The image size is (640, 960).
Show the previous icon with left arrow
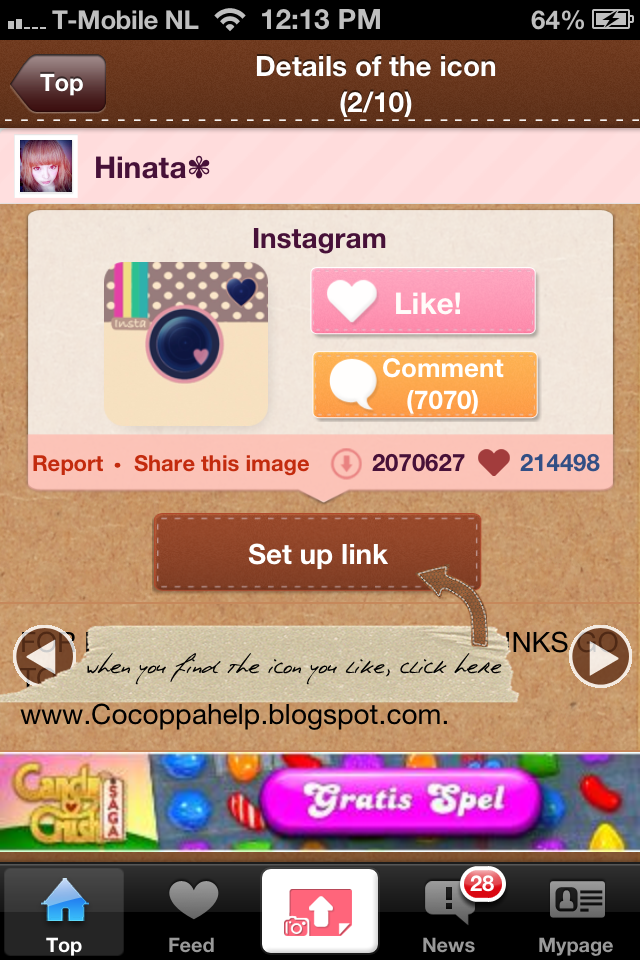pyautogui.click(x=43, y=656)
